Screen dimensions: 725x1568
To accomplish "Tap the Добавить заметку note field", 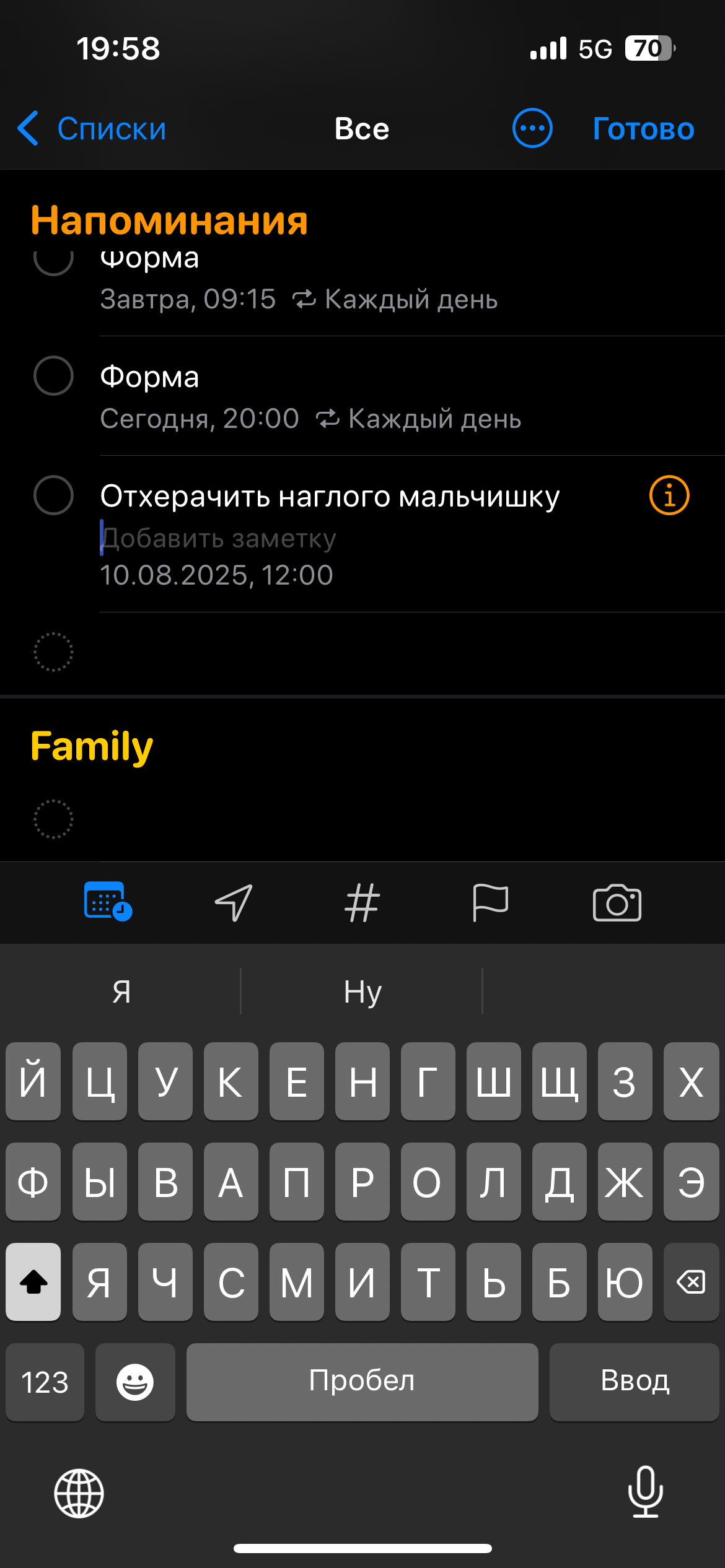I will pos(219,538).
